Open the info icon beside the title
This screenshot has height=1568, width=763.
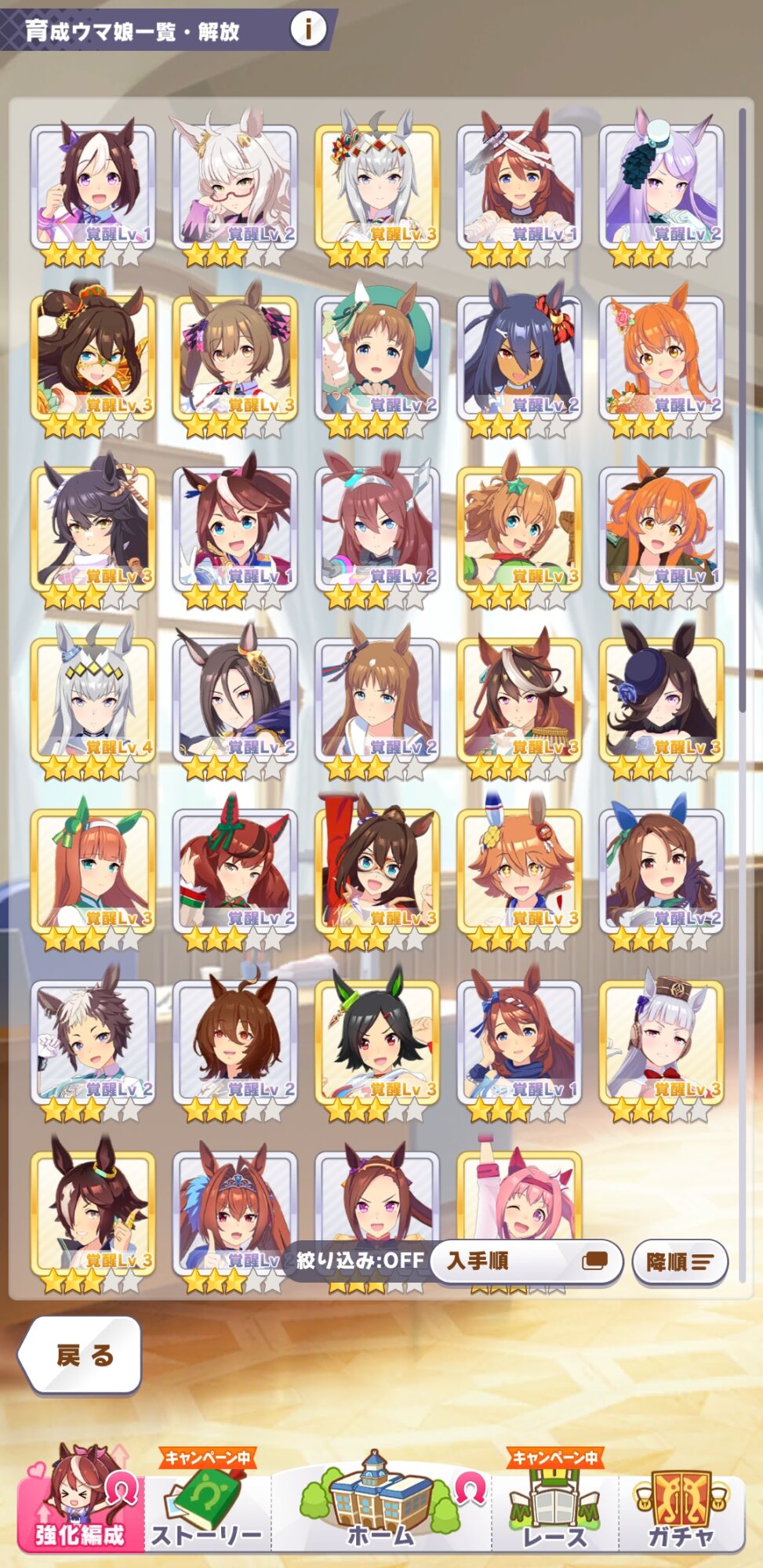point(308,30)
